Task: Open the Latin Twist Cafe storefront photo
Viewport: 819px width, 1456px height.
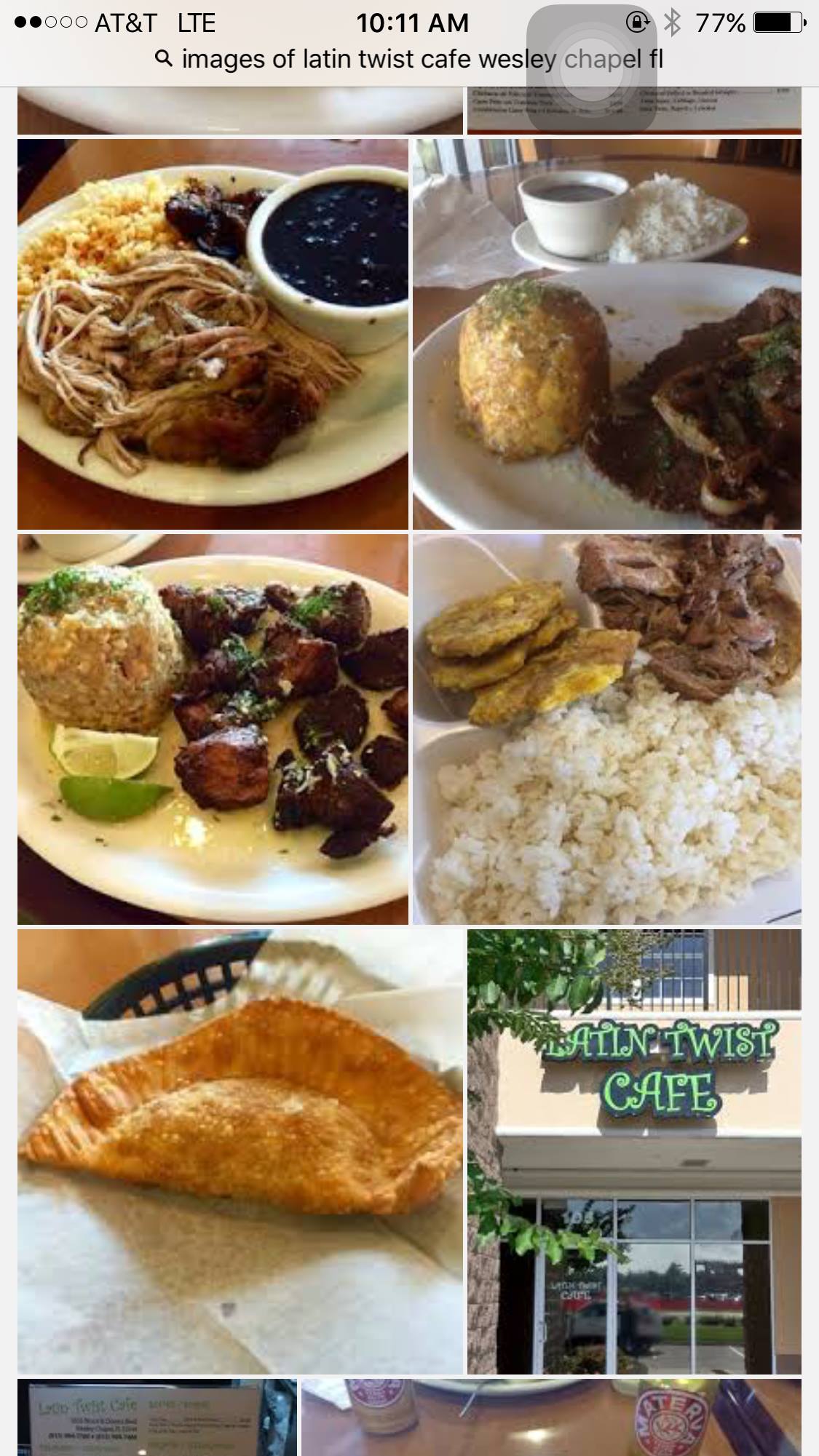Action: (x=634, y=1151)
